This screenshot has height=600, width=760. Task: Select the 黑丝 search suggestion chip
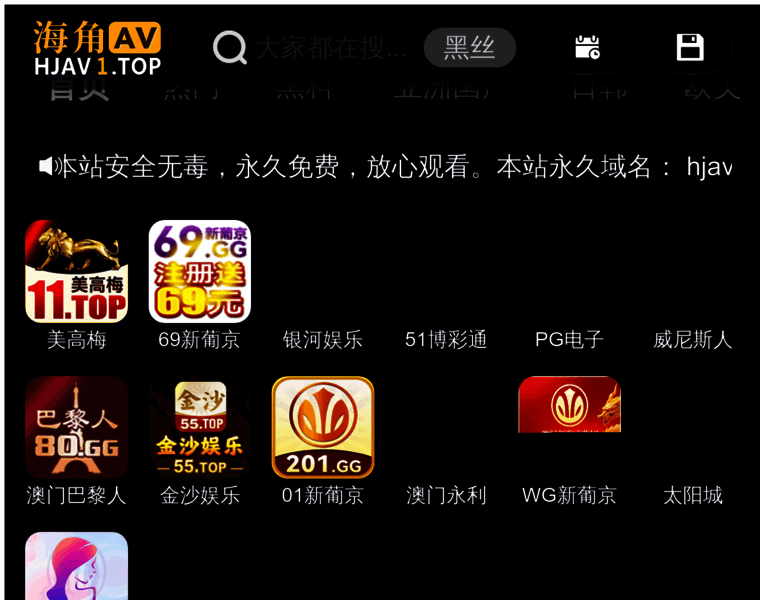click(469, 48)
